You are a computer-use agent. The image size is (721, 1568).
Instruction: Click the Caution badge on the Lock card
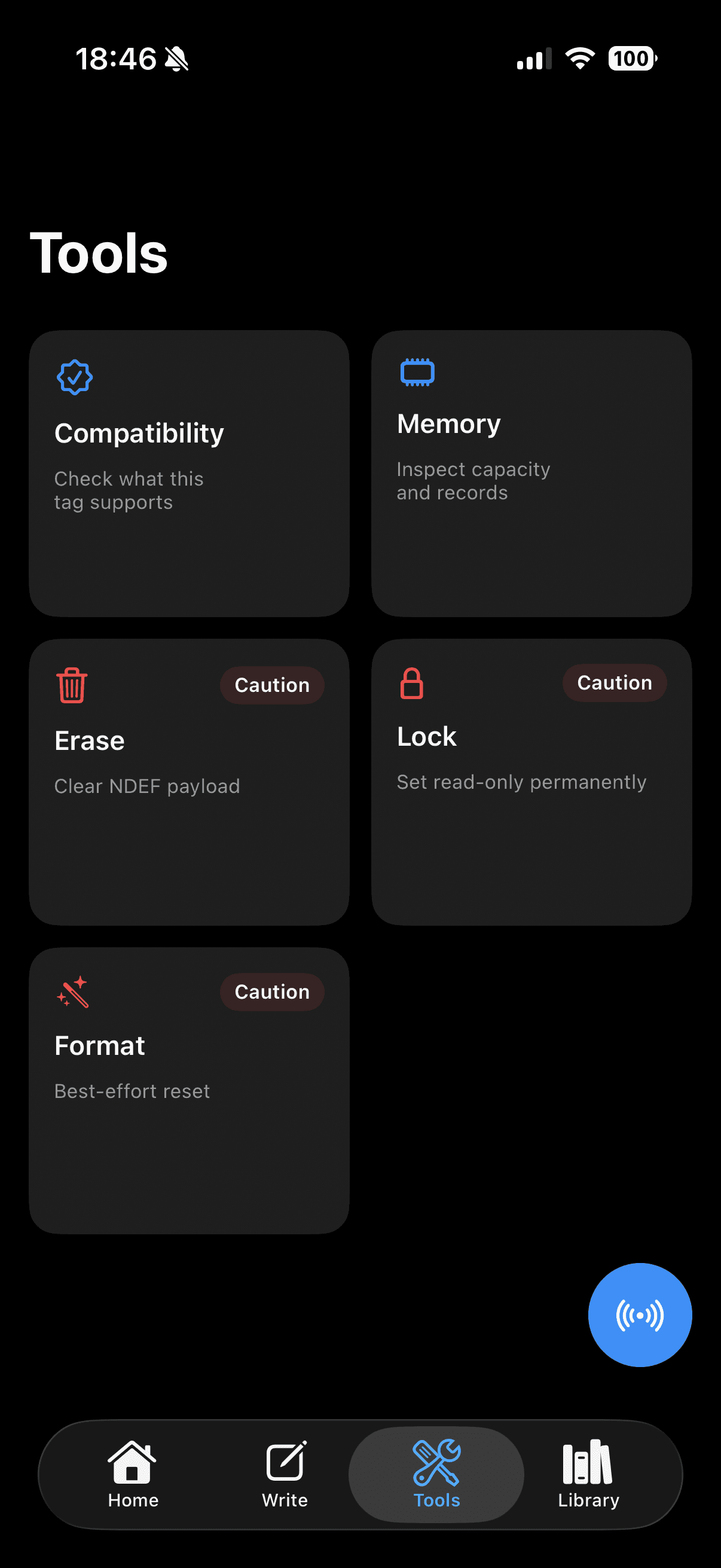point(615,682)
